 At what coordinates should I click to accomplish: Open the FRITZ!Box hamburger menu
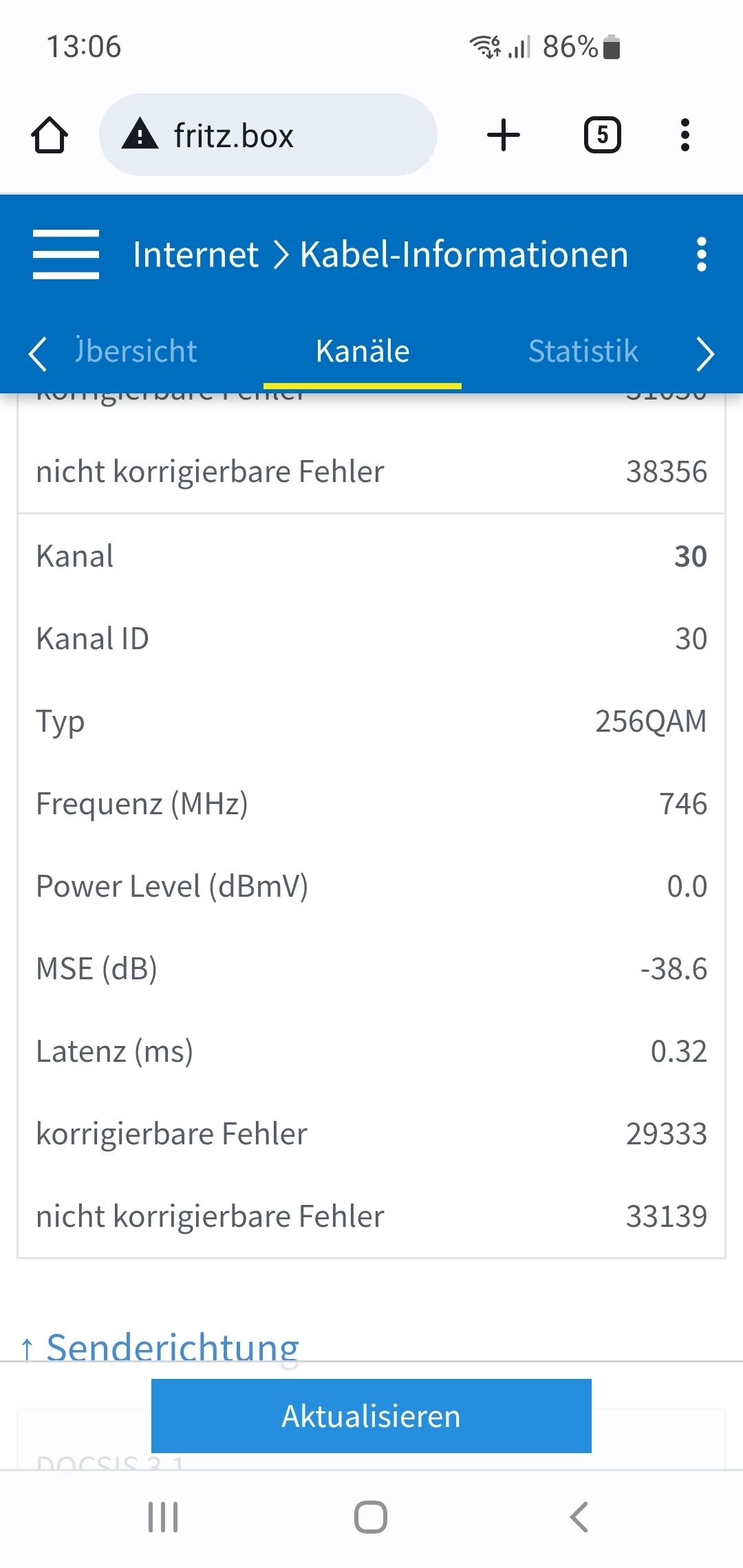pos(66,254)
